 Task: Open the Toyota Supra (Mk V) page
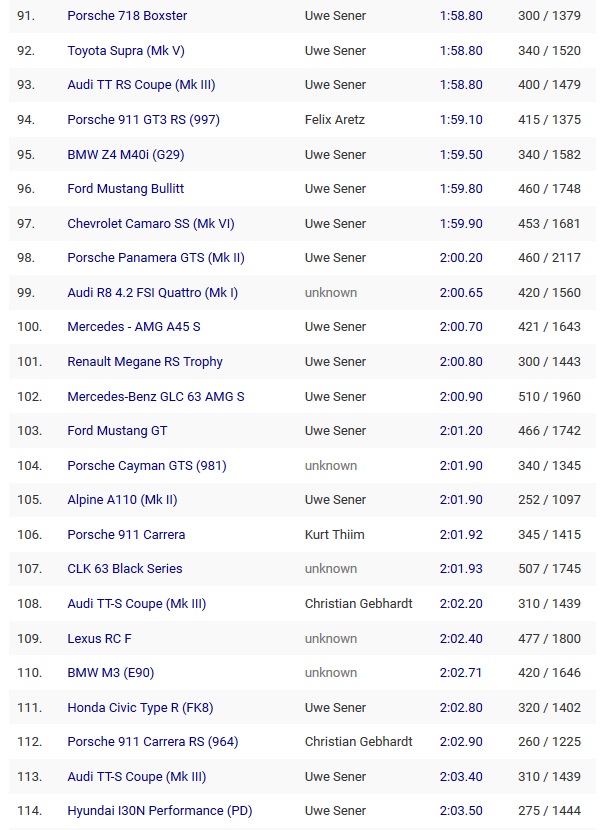[126, 51]
